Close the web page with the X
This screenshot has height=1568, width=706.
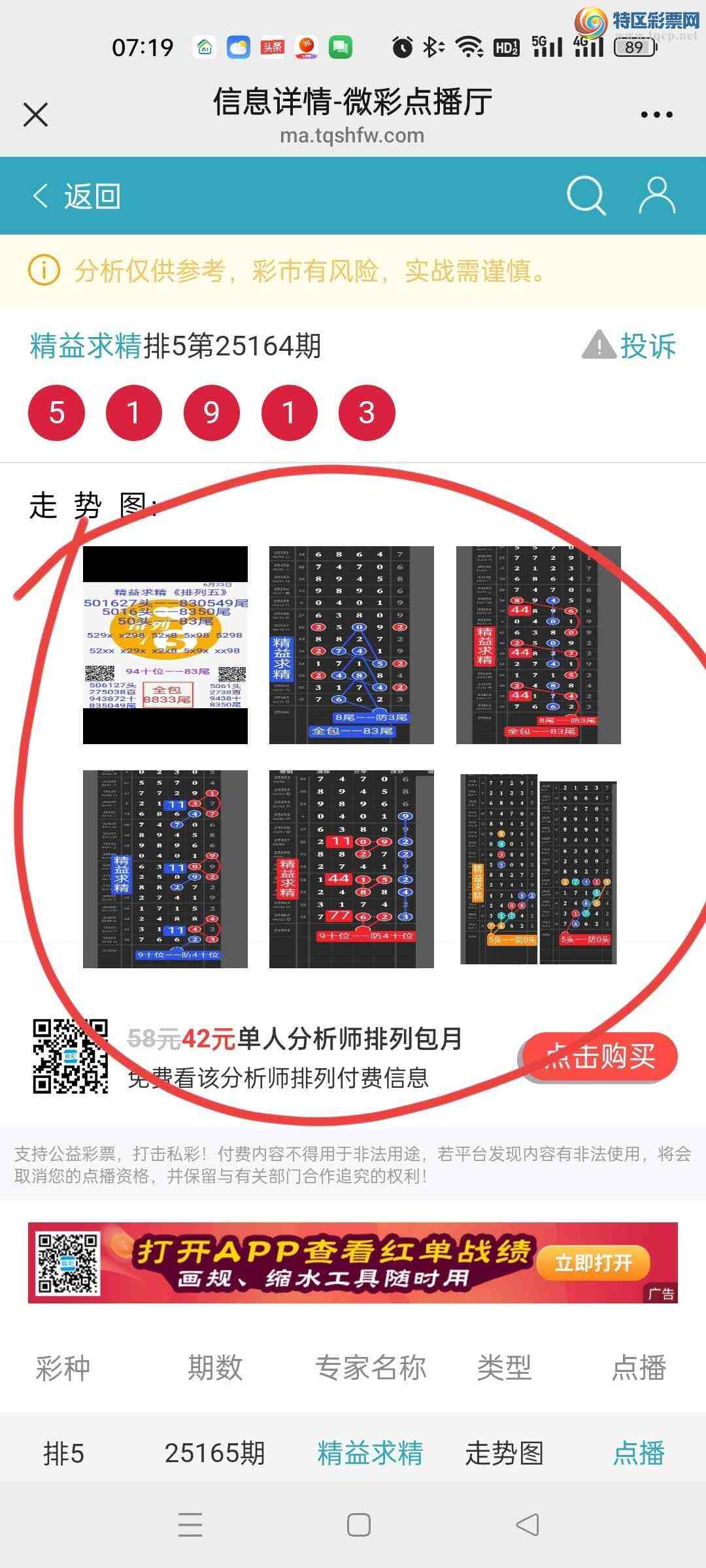pyautogui.click(x=36, y=115)
